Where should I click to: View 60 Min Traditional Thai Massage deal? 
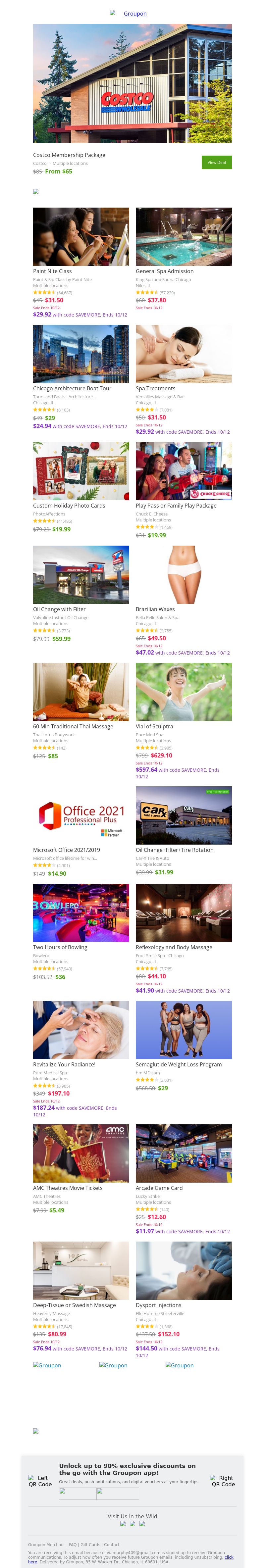click(80, 692)
